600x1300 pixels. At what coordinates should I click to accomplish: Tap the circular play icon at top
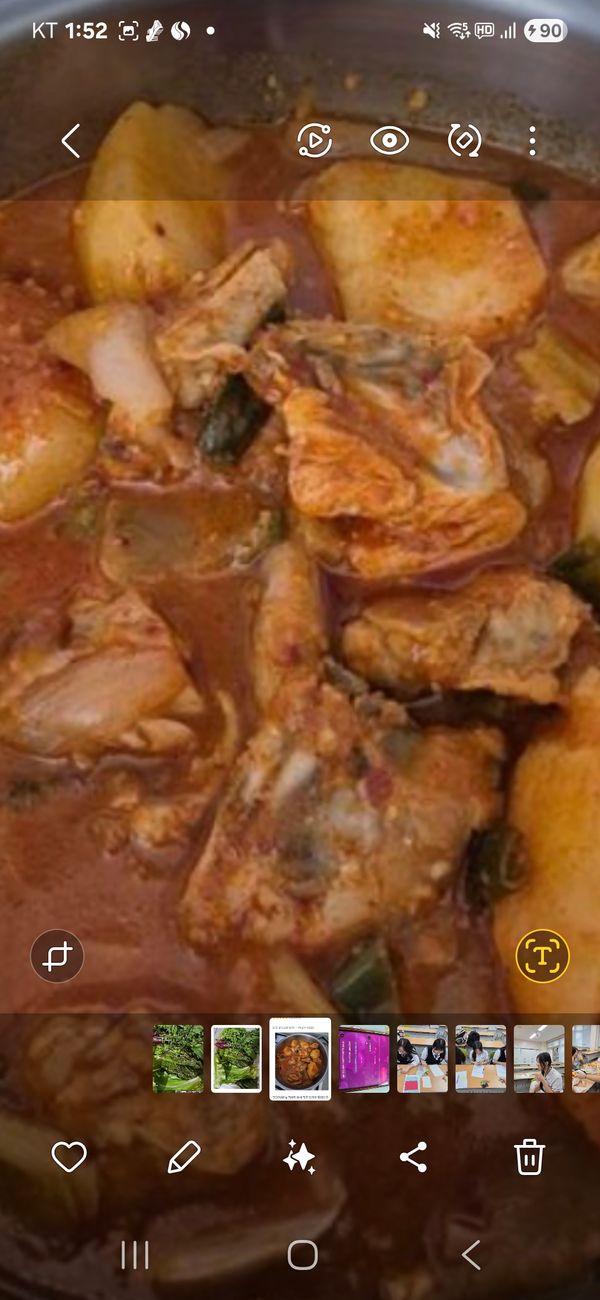point(314,141)
